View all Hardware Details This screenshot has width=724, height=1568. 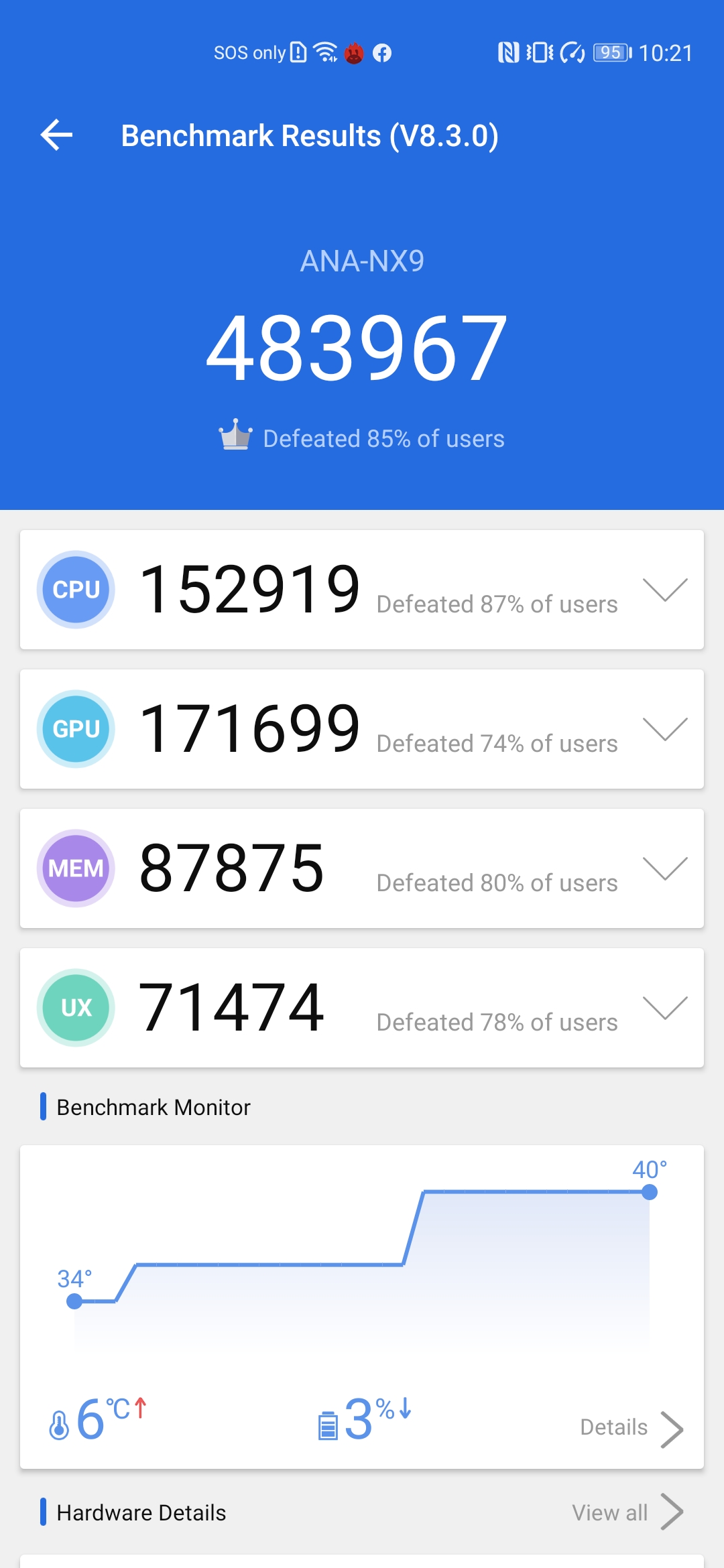(626, 1512)
